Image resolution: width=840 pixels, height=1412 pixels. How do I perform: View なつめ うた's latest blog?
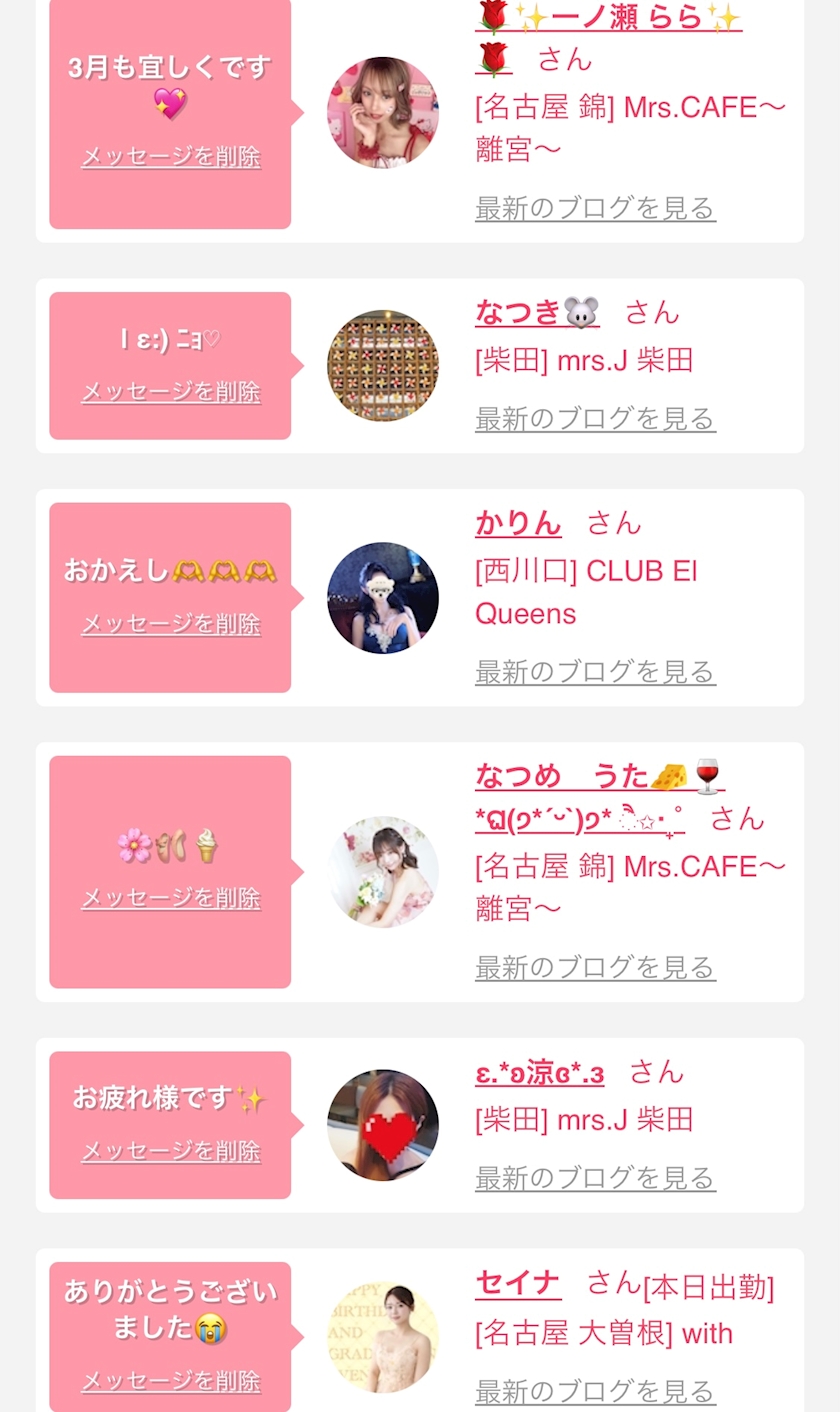click(595, 967)
